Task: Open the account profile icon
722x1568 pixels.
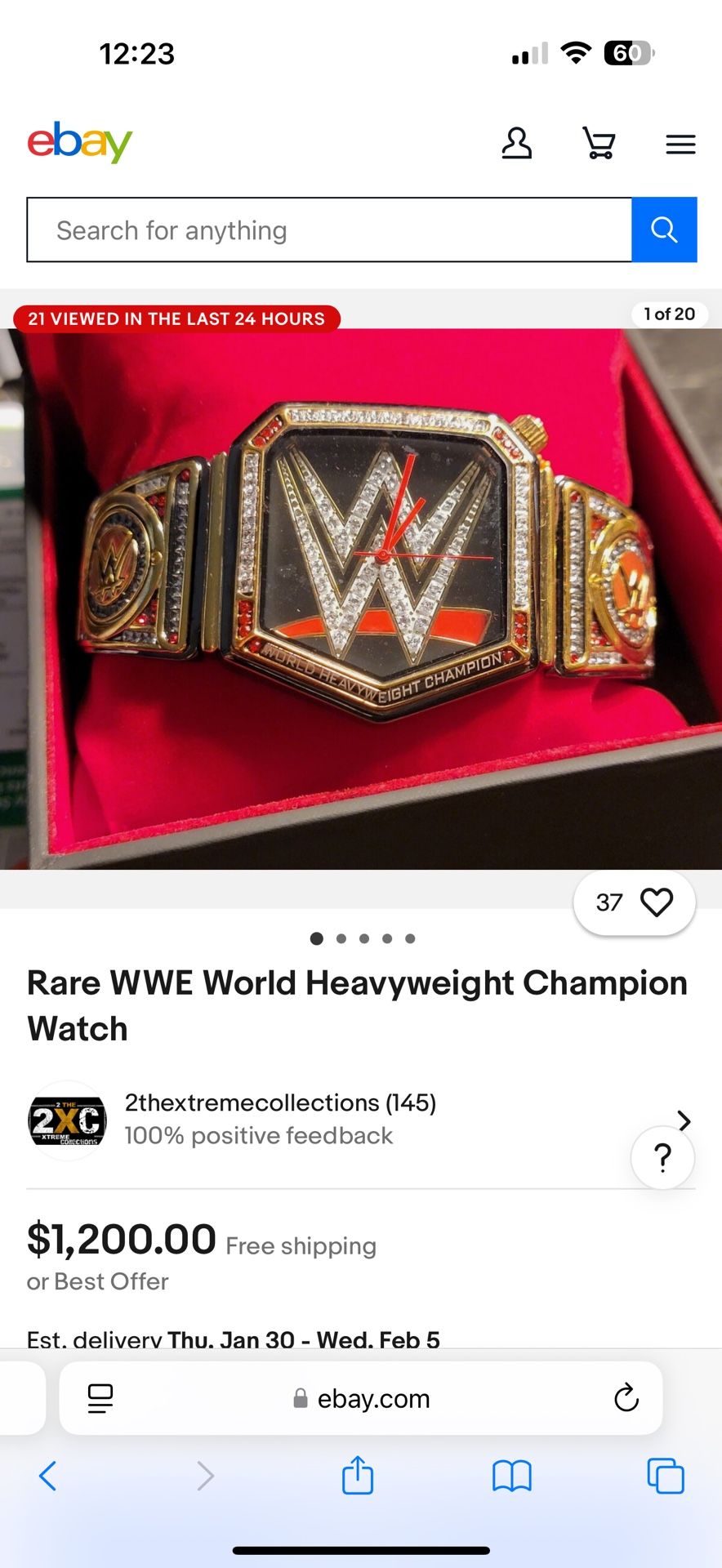Action: point(516,144)
